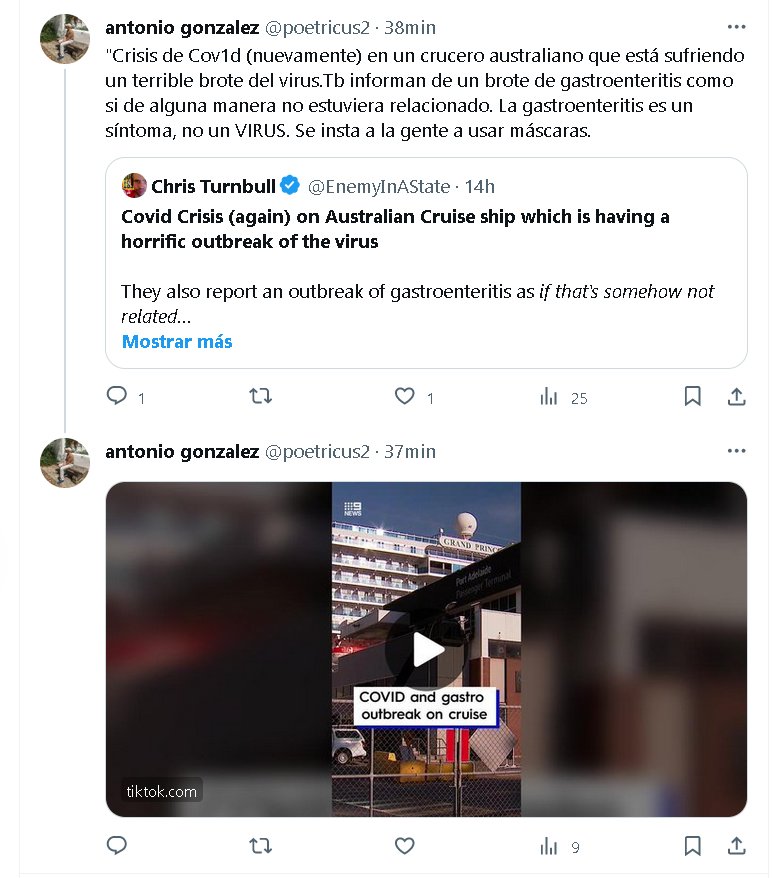Share the 38min tweet by antonio gonzalez

(736, 397)
